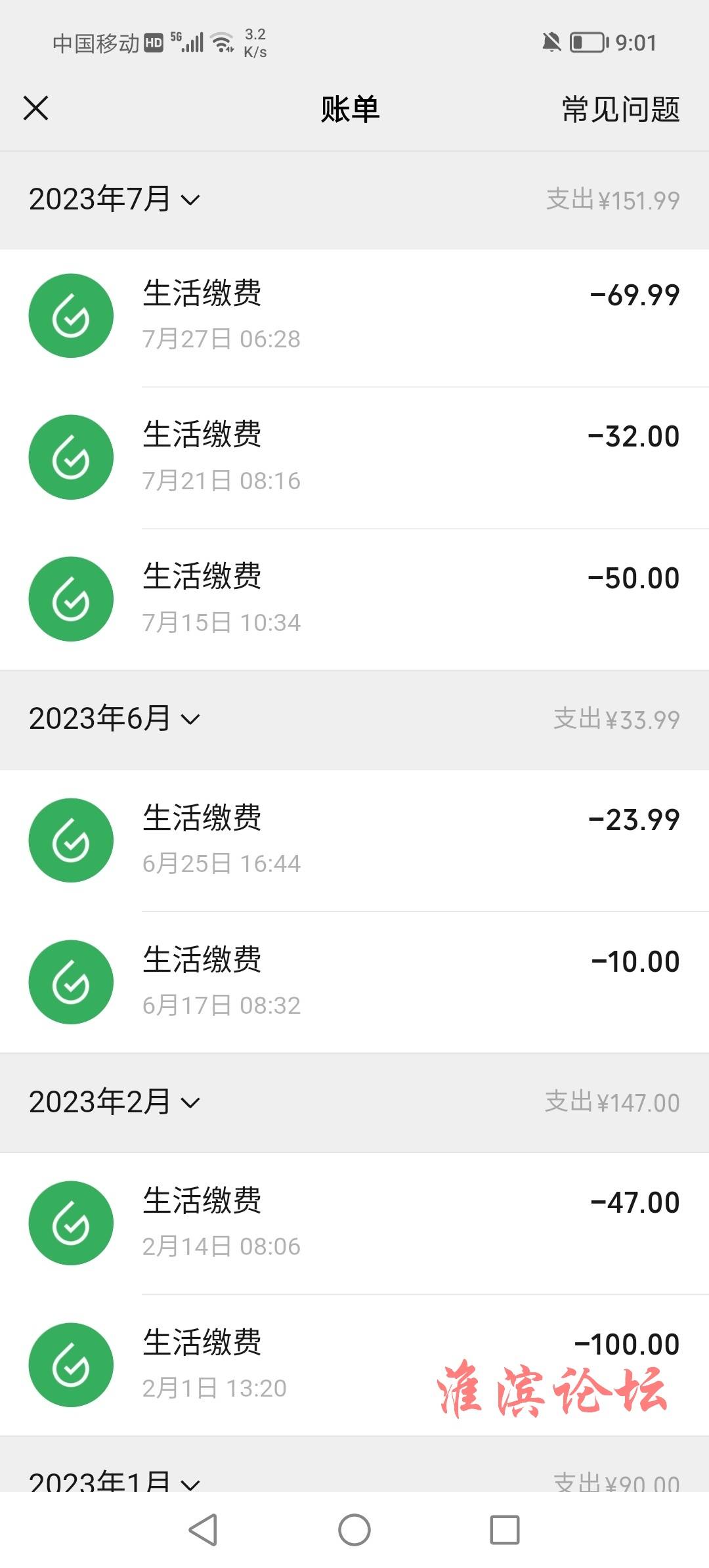View the 7月21日 08:16 payment details

[x=354, y=458]
